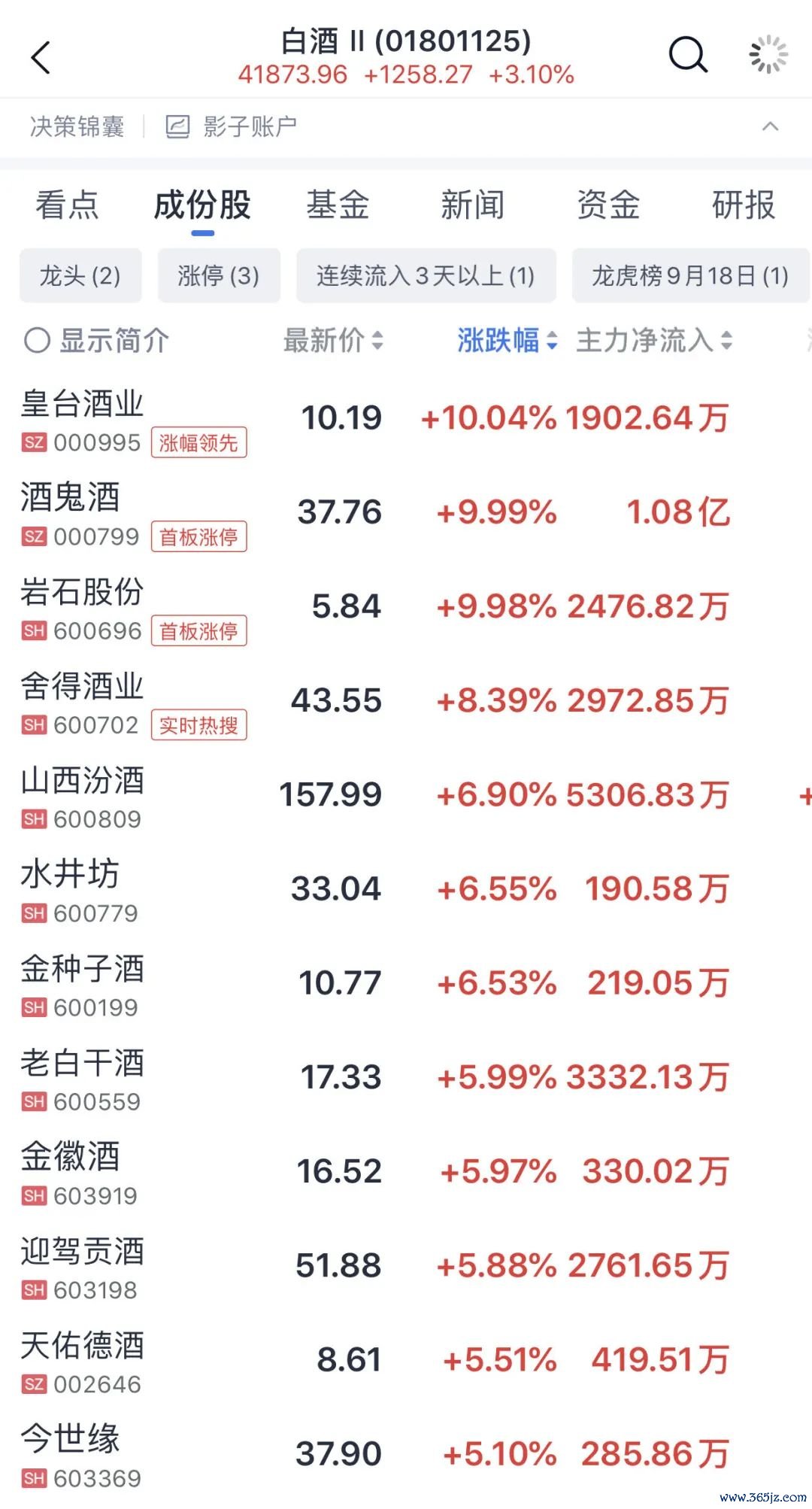
Task: Go back using the top-left arrow
Action: (x=41, y=57)
